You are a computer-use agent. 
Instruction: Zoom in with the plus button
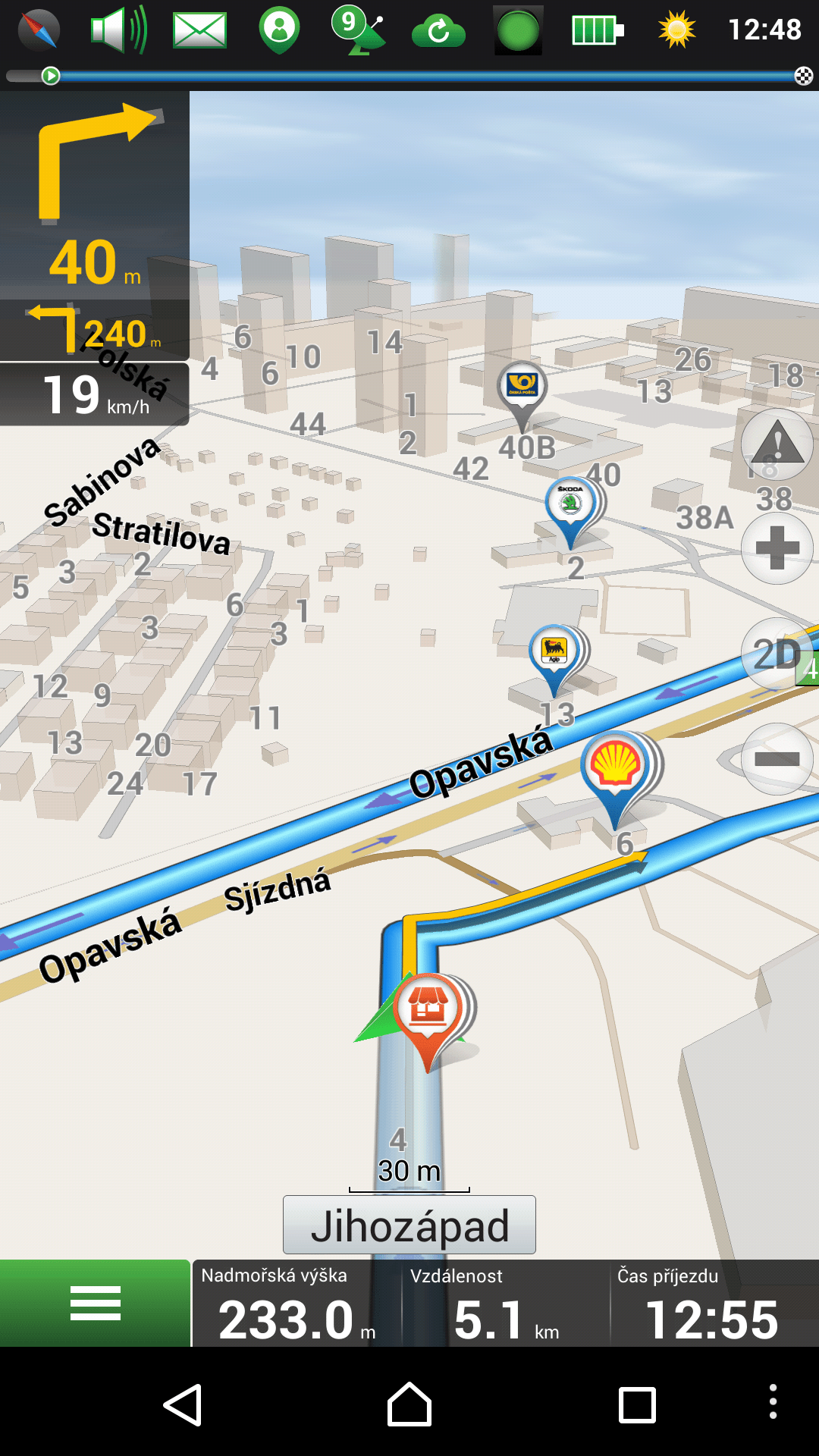pyautogui.click(x=777, y=548)
